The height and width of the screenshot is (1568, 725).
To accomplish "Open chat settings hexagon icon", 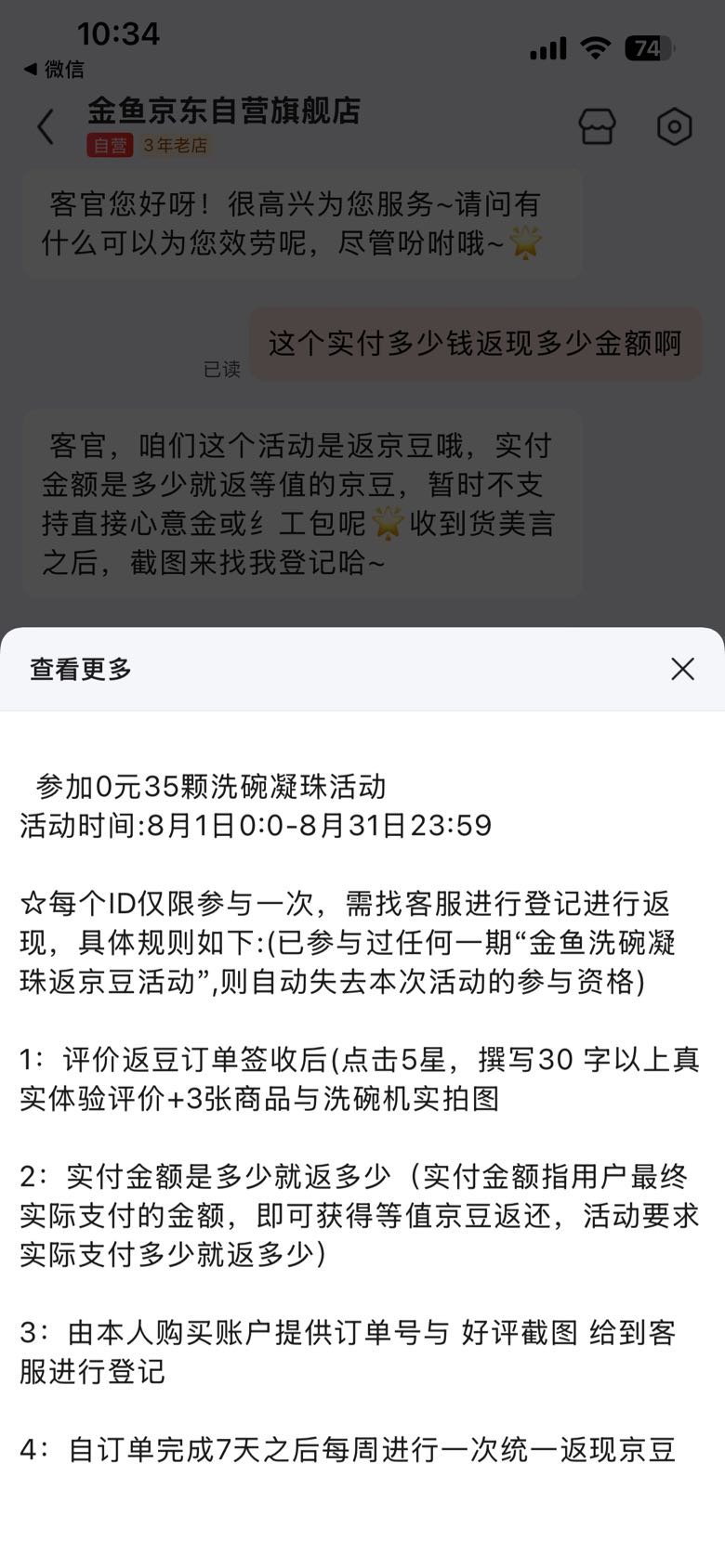I will click(674, 126).
